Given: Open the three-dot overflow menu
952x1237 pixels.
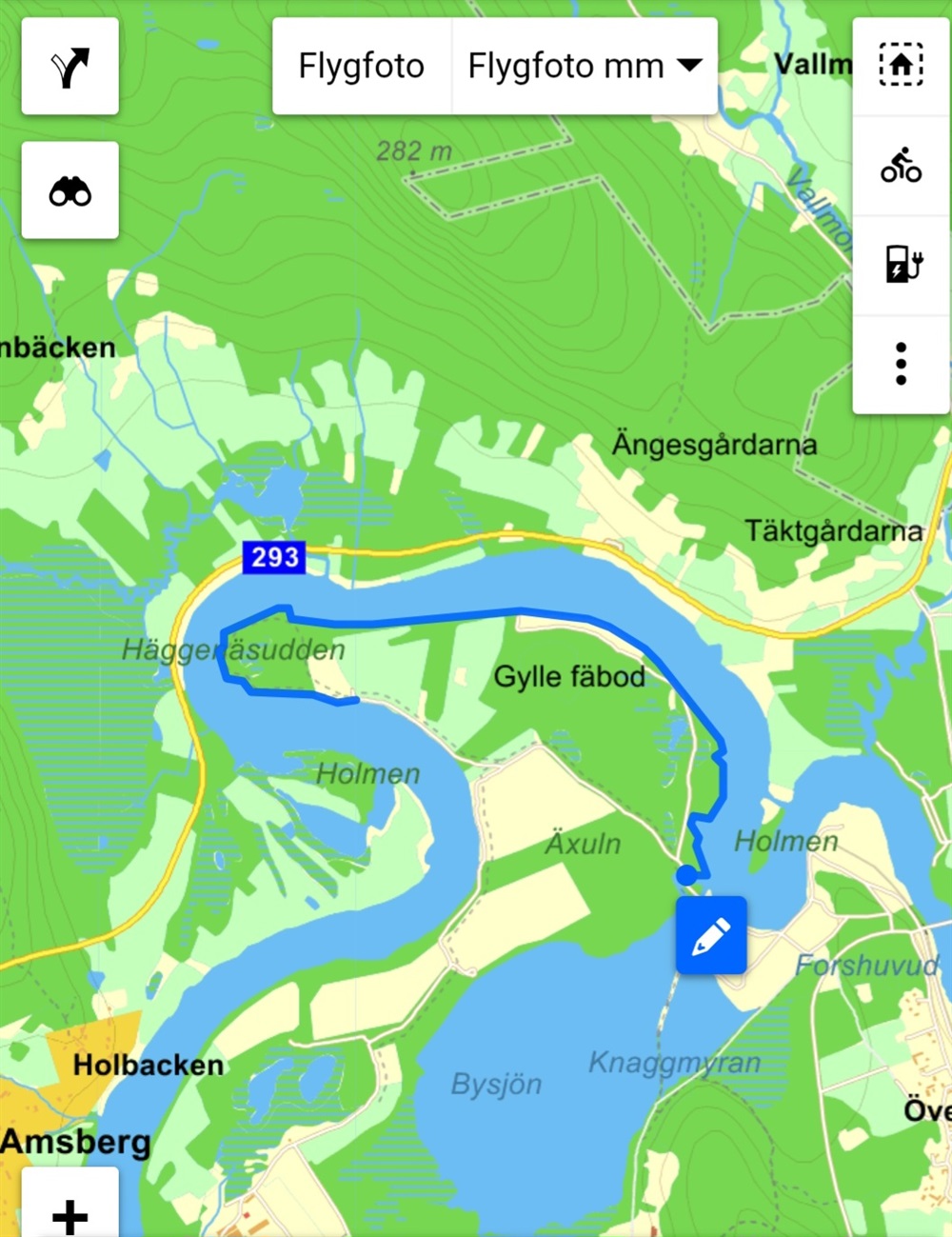Looking at the screenshot, I should [x=901, y=364].
